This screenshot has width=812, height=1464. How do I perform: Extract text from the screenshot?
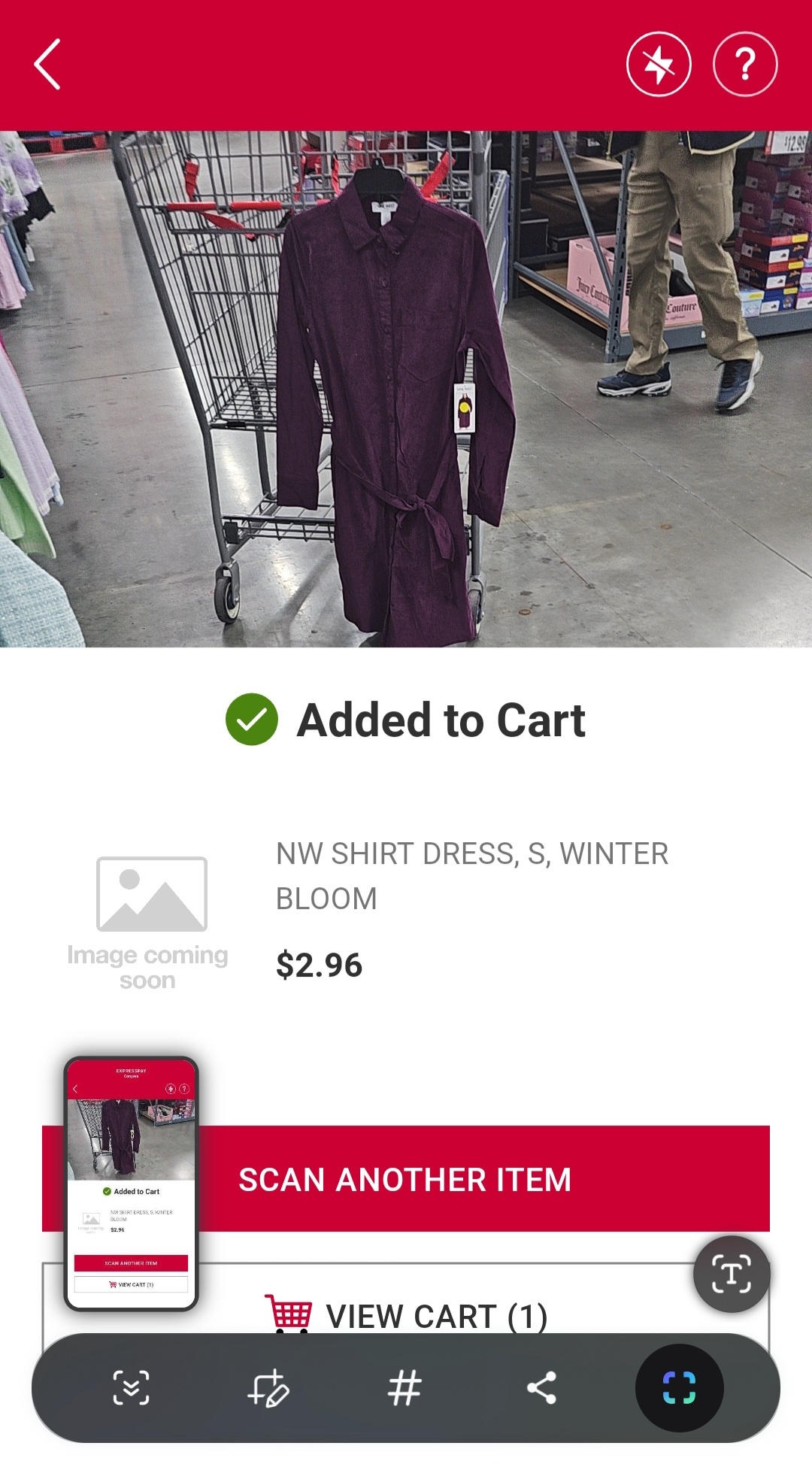[731, 1274]
